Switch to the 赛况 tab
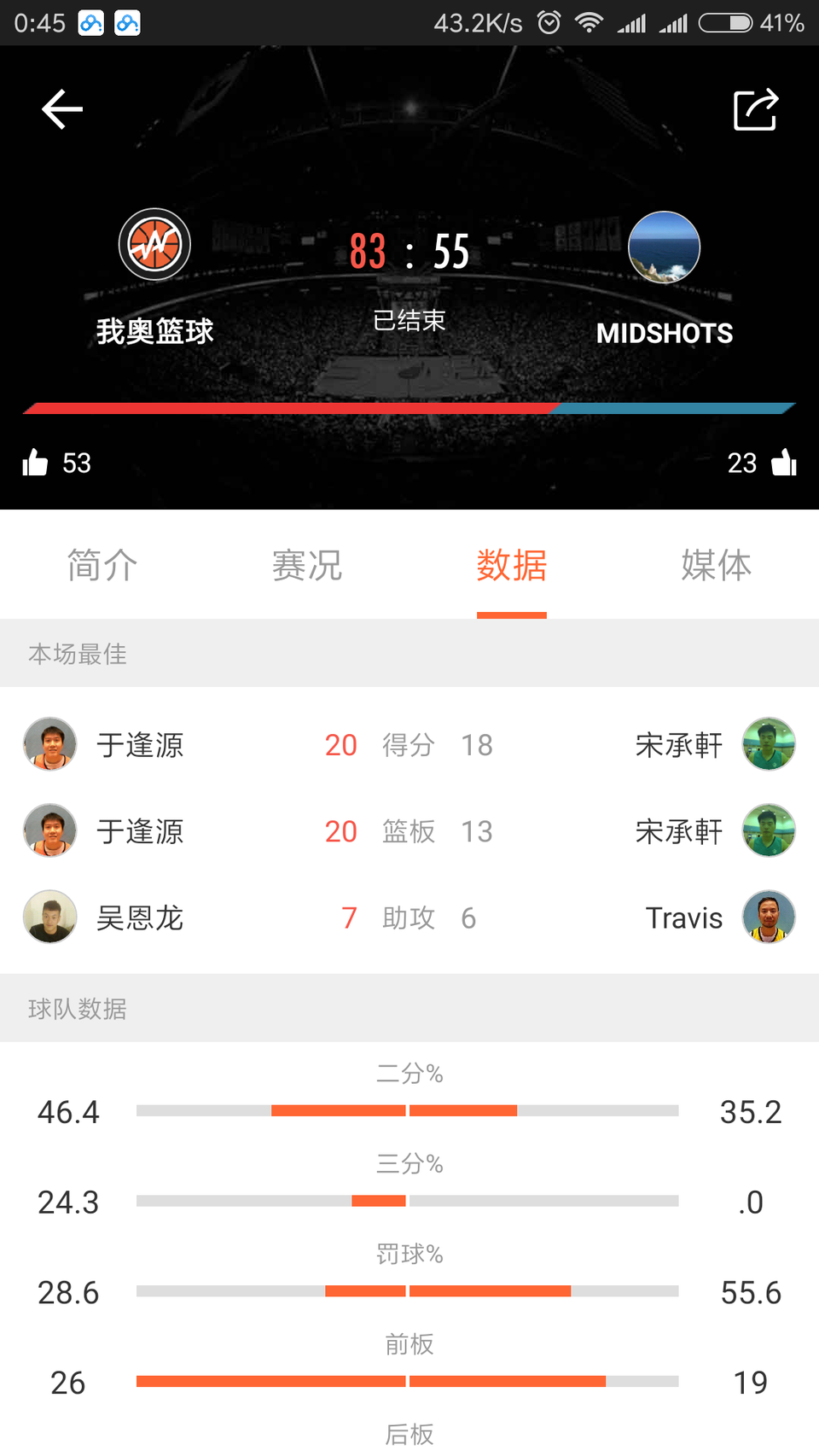Screen dimensions: 819x1456 307,565
